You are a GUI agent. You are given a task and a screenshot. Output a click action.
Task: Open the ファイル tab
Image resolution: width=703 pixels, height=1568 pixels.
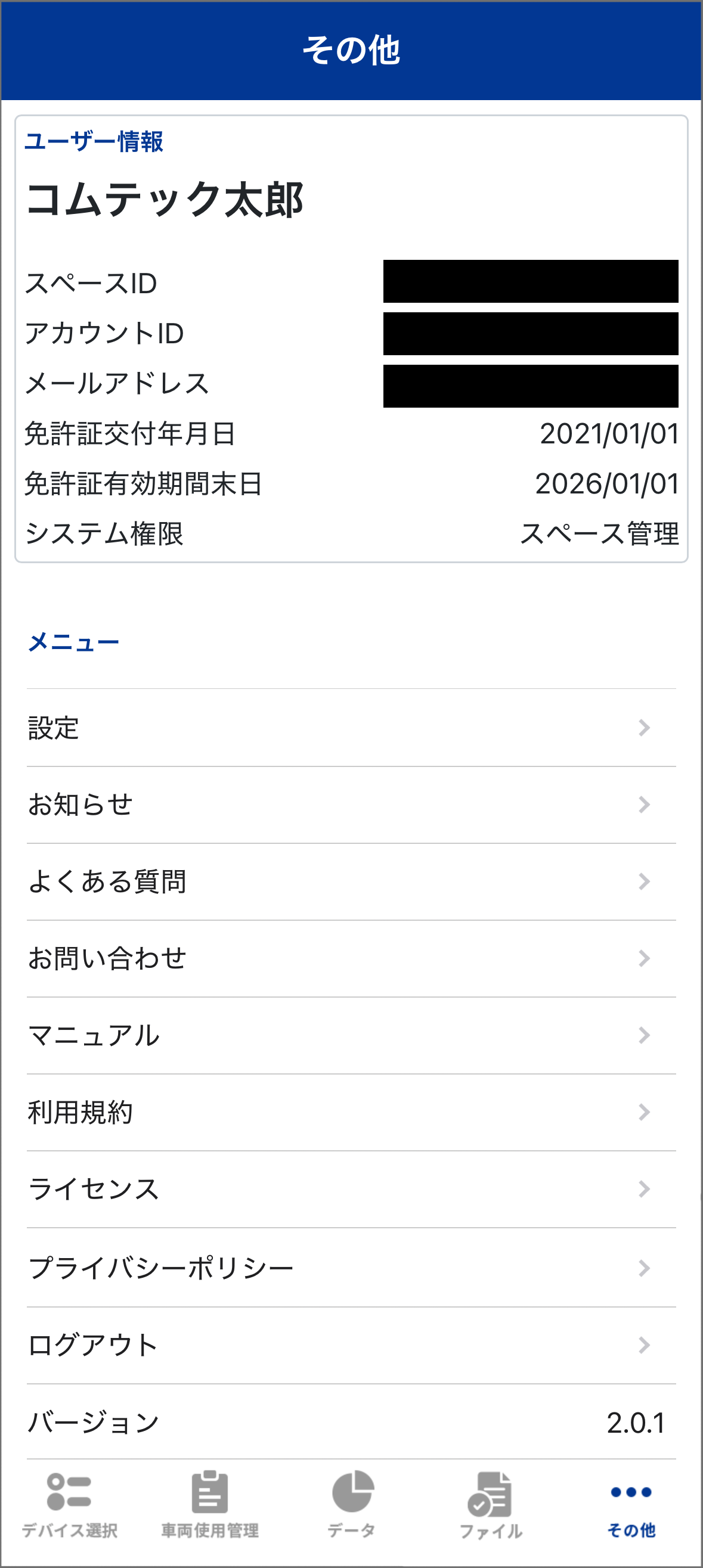491,1504
